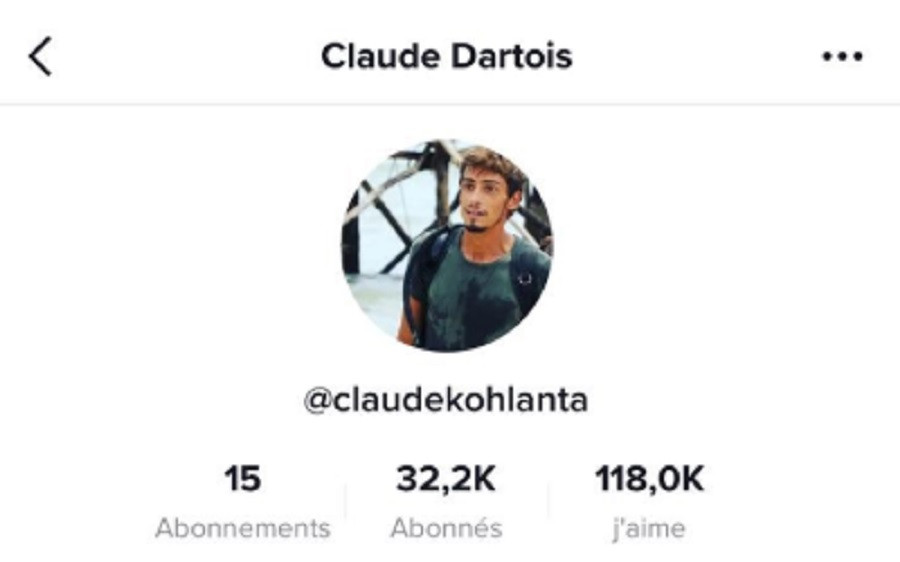Open the three-dot overflow menu

click(841, 57)
